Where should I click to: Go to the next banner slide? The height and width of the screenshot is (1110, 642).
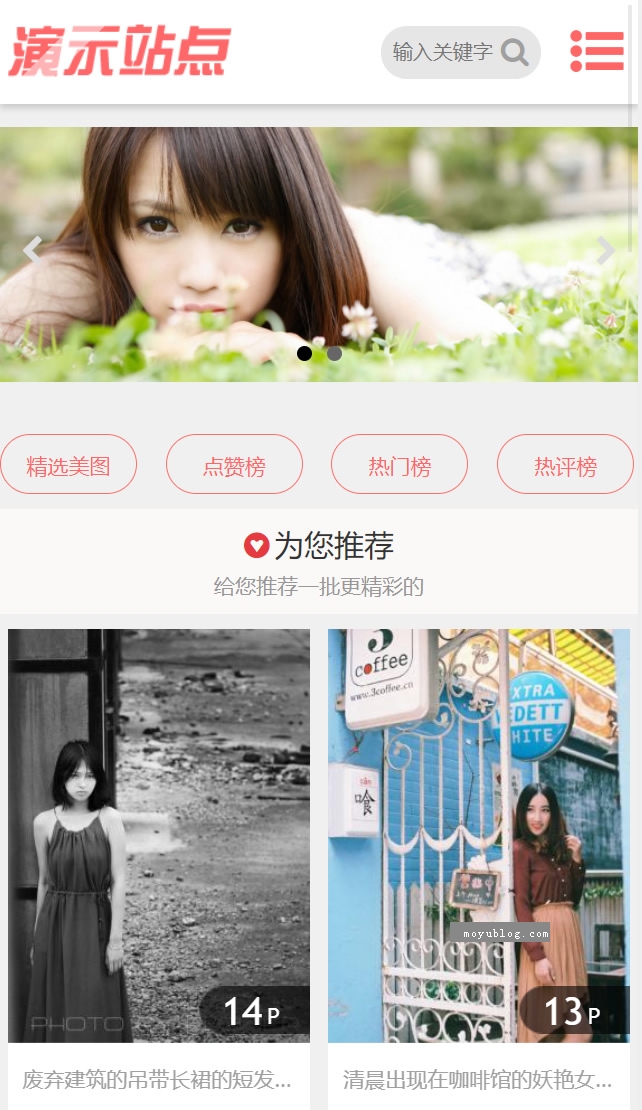606,250
